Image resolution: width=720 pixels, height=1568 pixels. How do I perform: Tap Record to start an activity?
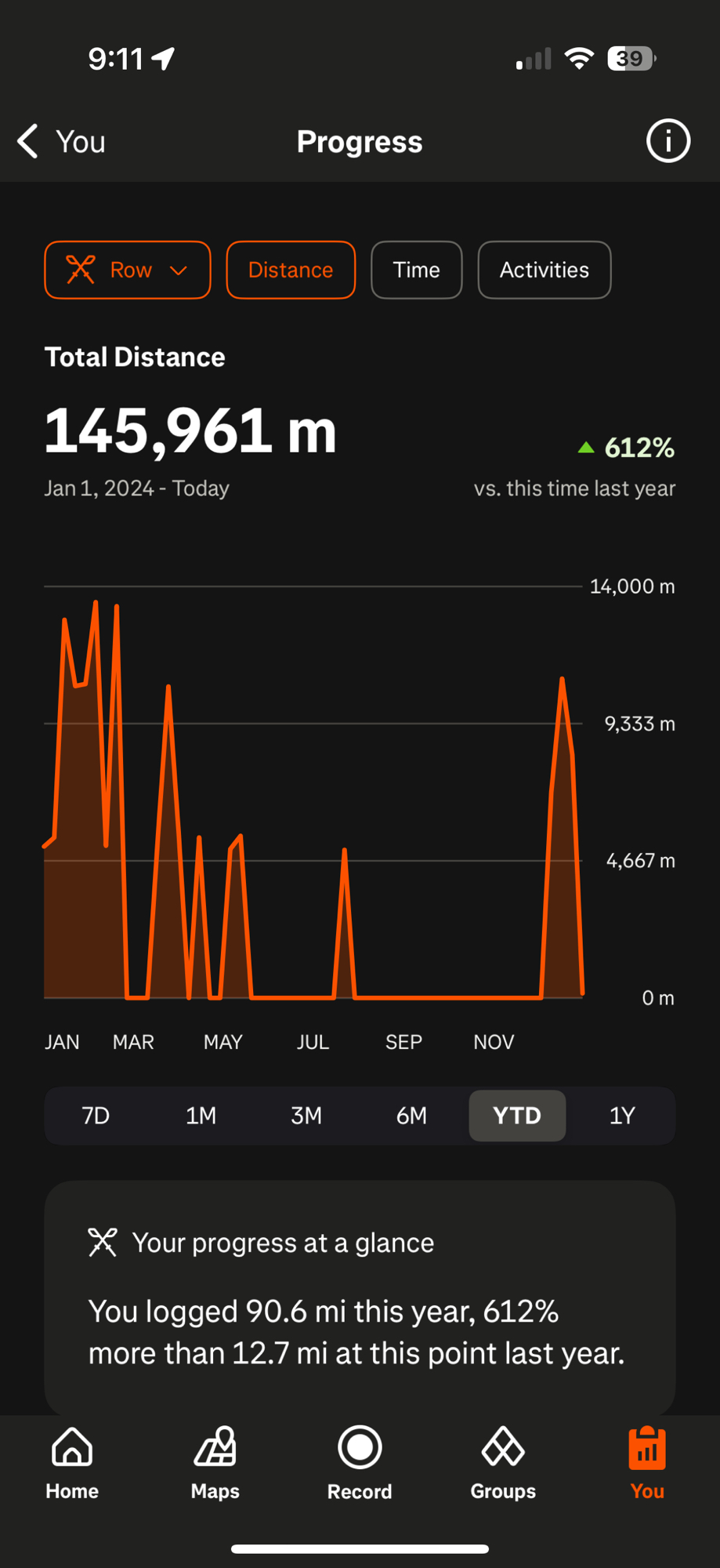click(x=360, y=1463)
